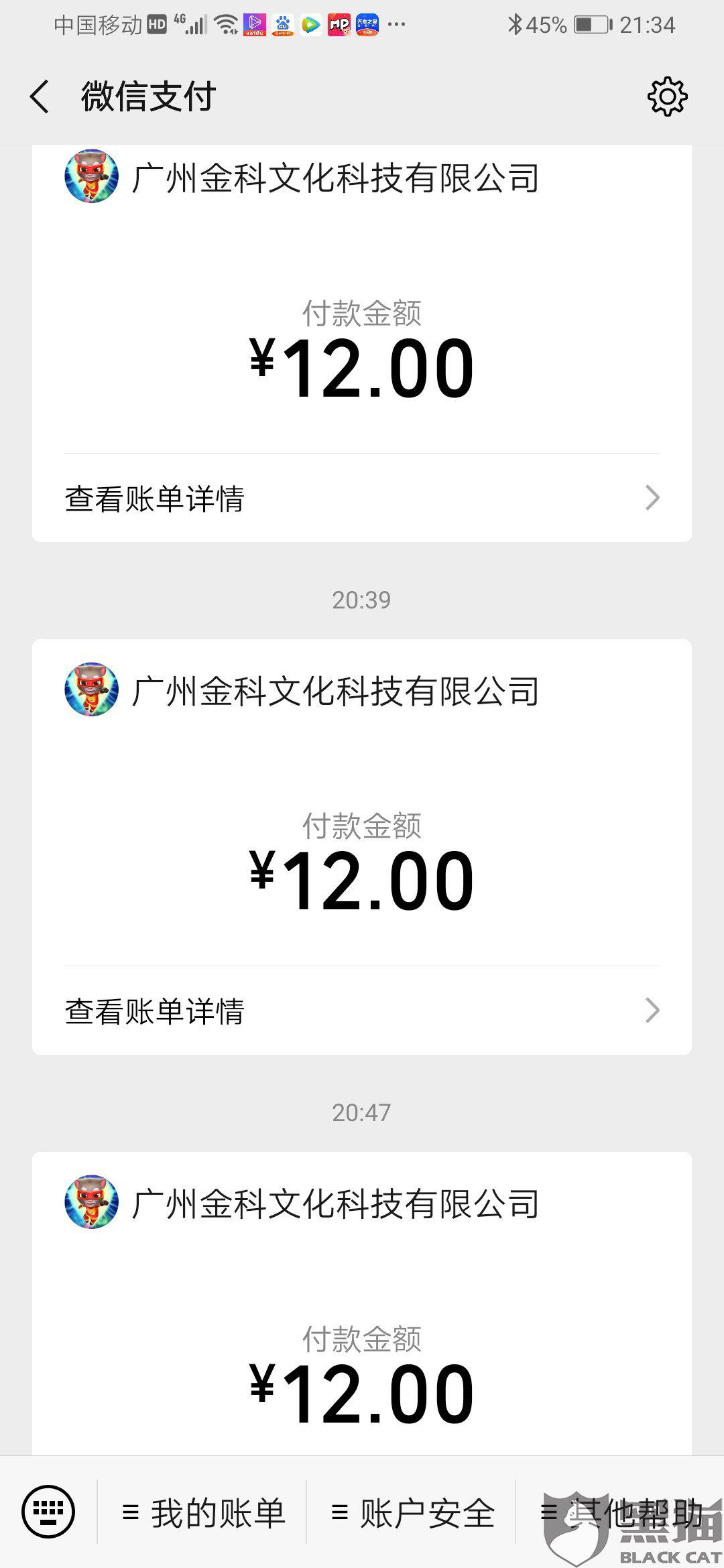Go back from 微信支付 screen
This screenshot has width=724, height=1568.
point(40,96)
